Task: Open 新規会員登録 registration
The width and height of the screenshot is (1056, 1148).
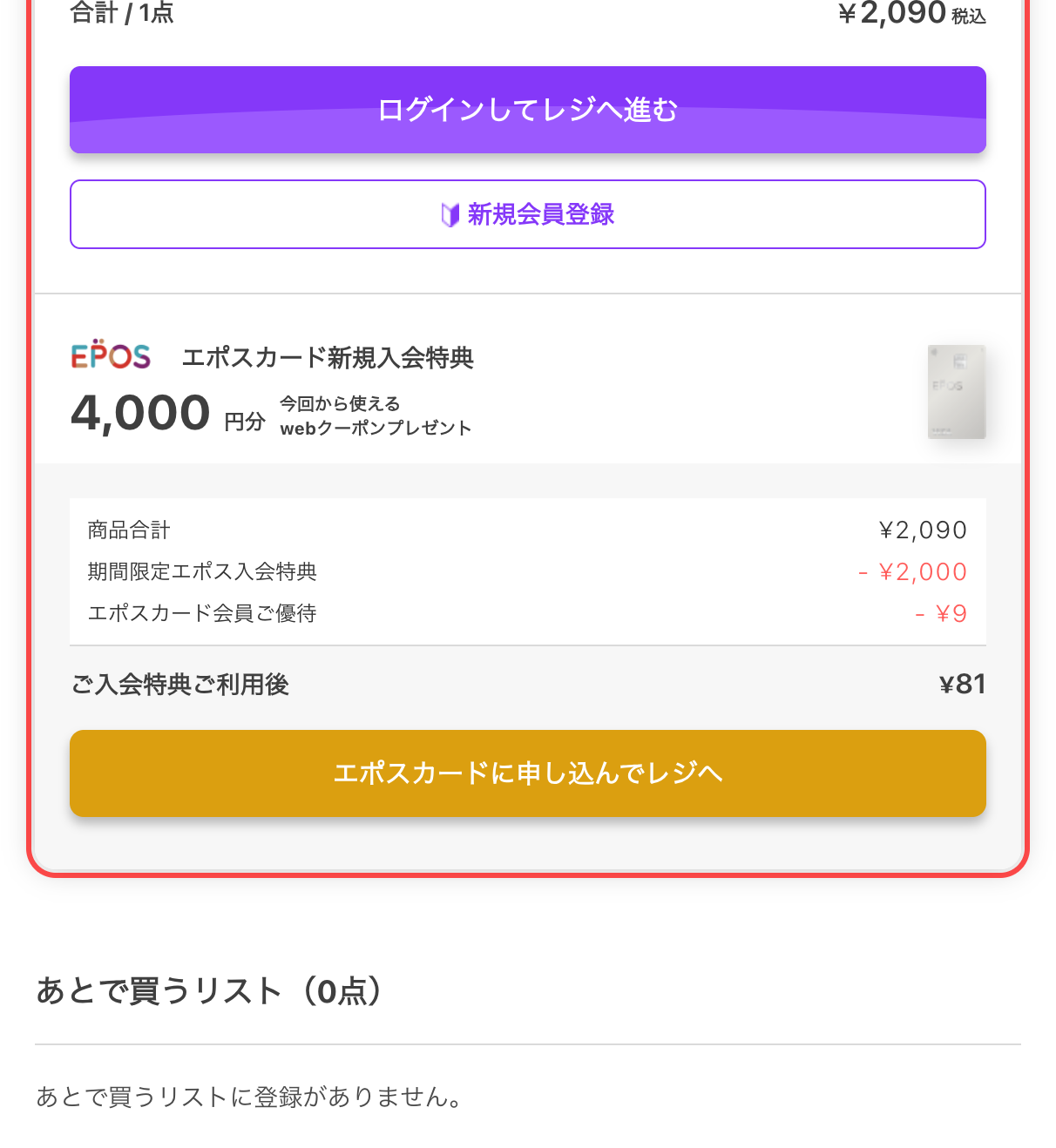Action: (x=527, y=214)
